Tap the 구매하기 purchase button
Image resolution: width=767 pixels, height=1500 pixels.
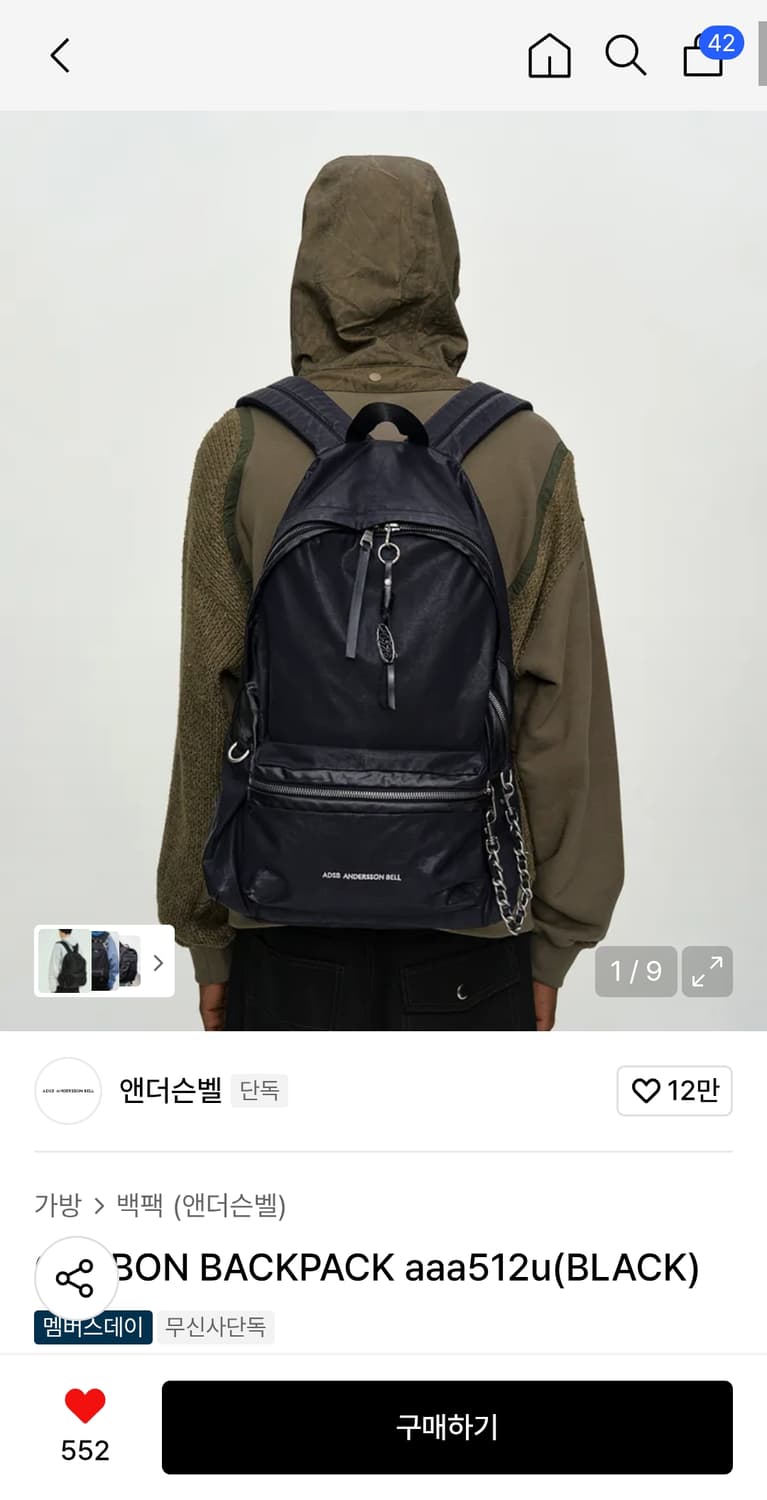(x=447, y=1427)
